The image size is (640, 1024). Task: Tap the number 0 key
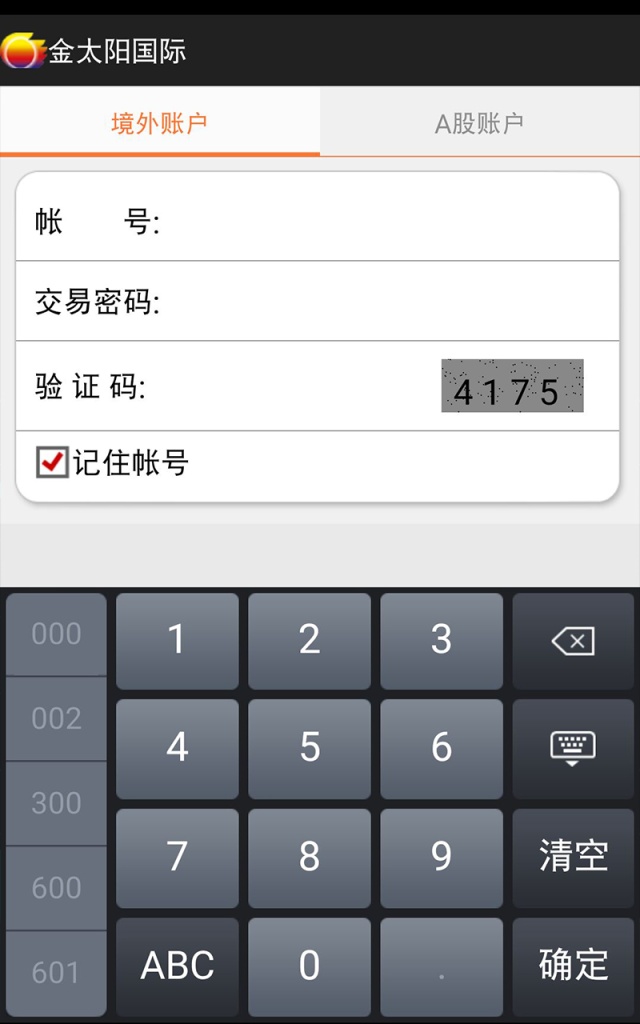coord(309,964)
